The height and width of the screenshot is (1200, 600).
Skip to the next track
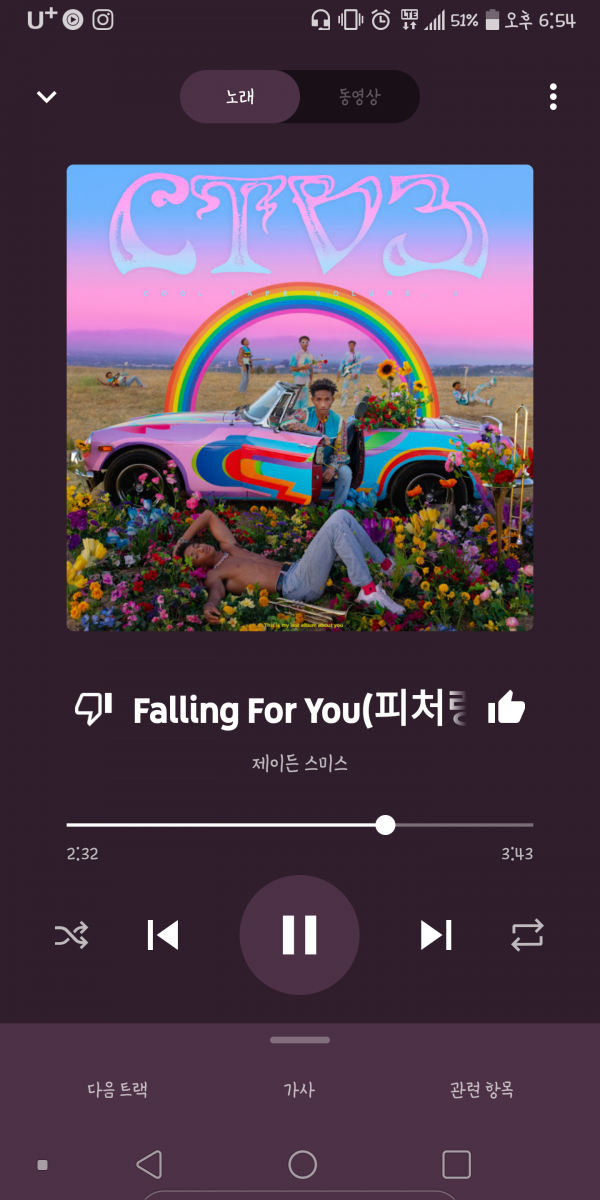[x=436, y=935]
